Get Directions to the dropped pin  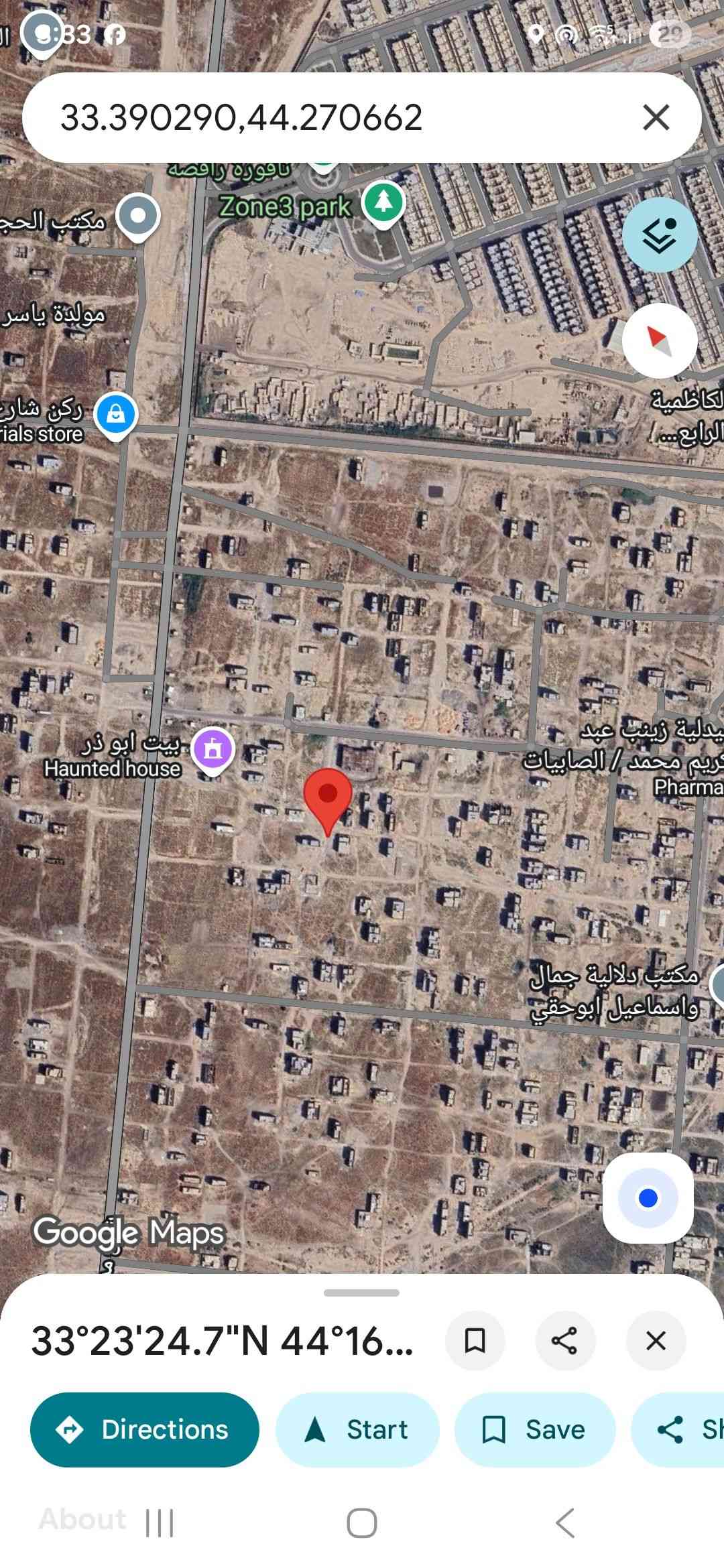pyautogui.click(x=145, y=1429)
